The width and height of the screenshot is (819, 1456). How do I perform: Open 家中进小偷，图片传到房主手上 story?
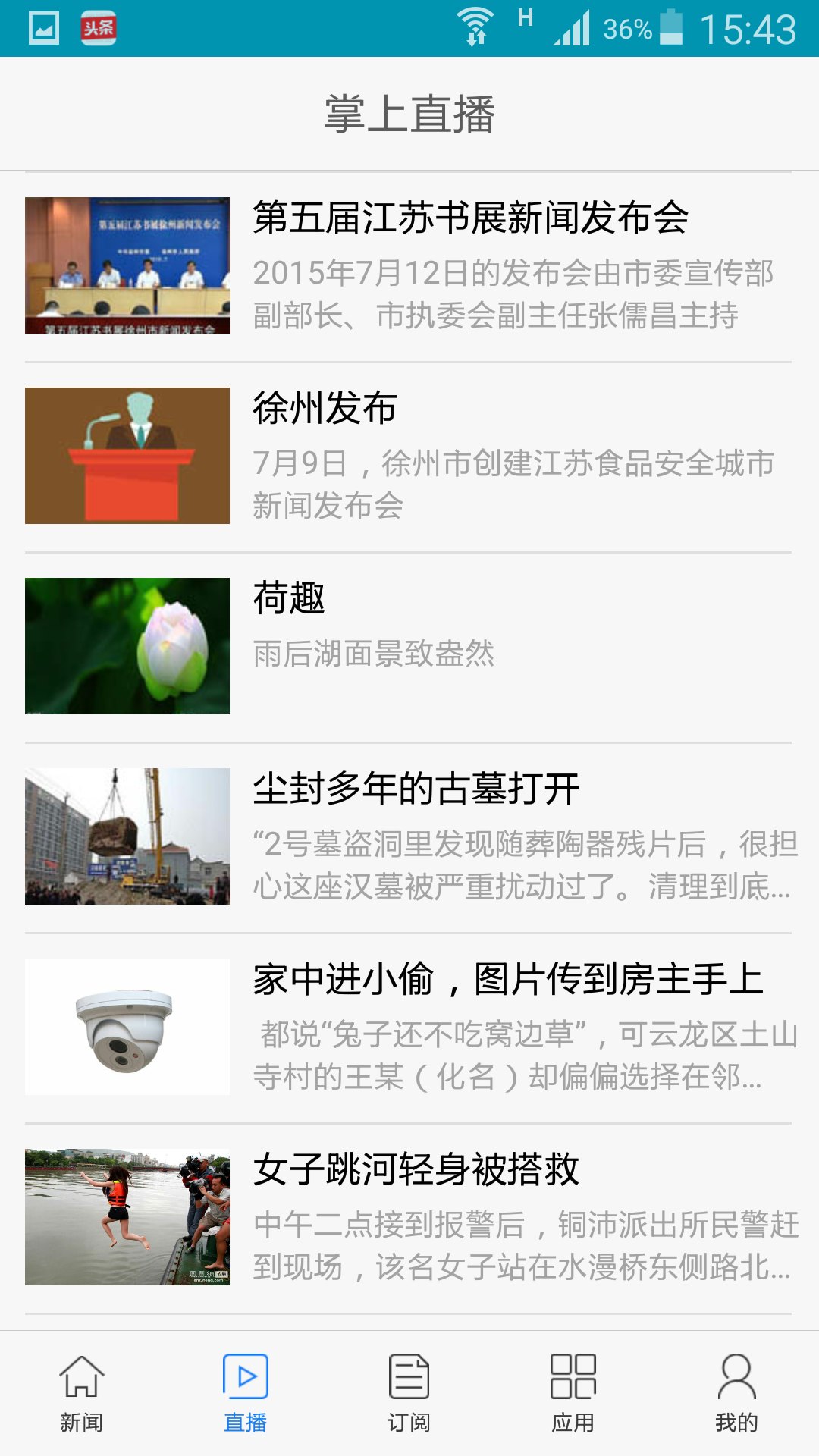click(x=507, y=980)
